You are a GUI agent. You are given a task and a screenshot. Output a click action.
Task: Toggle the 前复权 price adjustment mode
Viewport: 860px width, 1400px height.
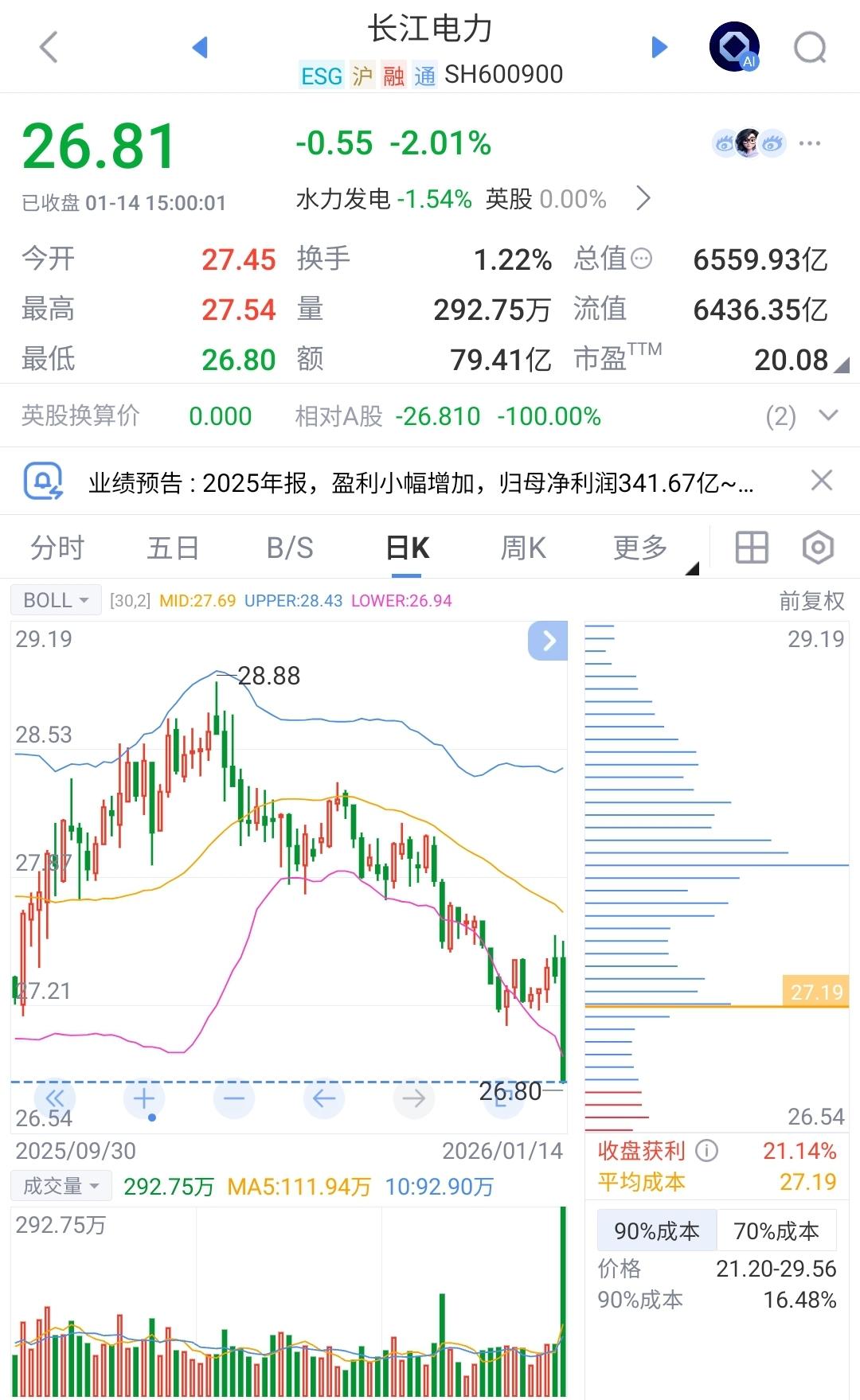pyautogui.click(x=811, y=601)
